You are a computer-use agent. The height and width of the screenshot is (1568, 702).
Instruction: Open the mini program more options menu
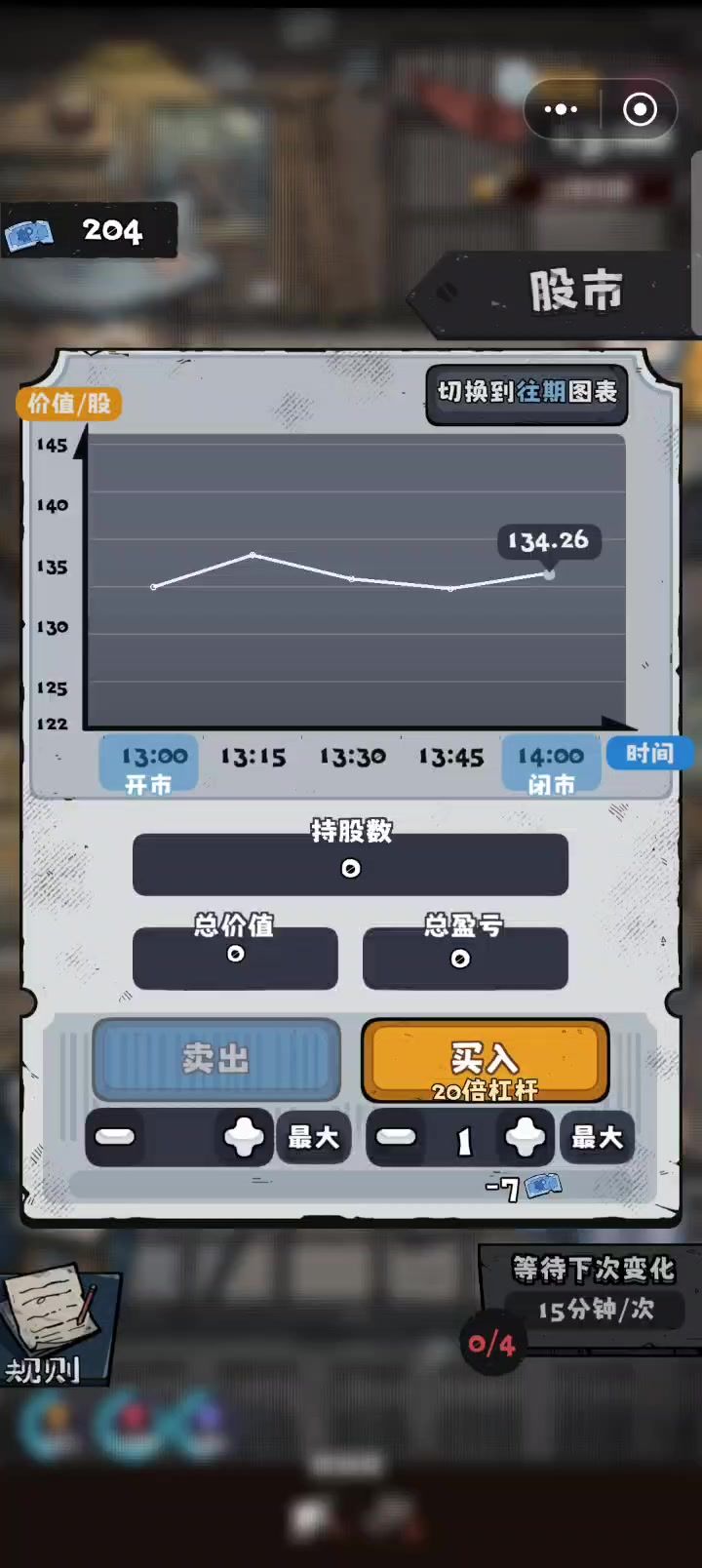561,109
